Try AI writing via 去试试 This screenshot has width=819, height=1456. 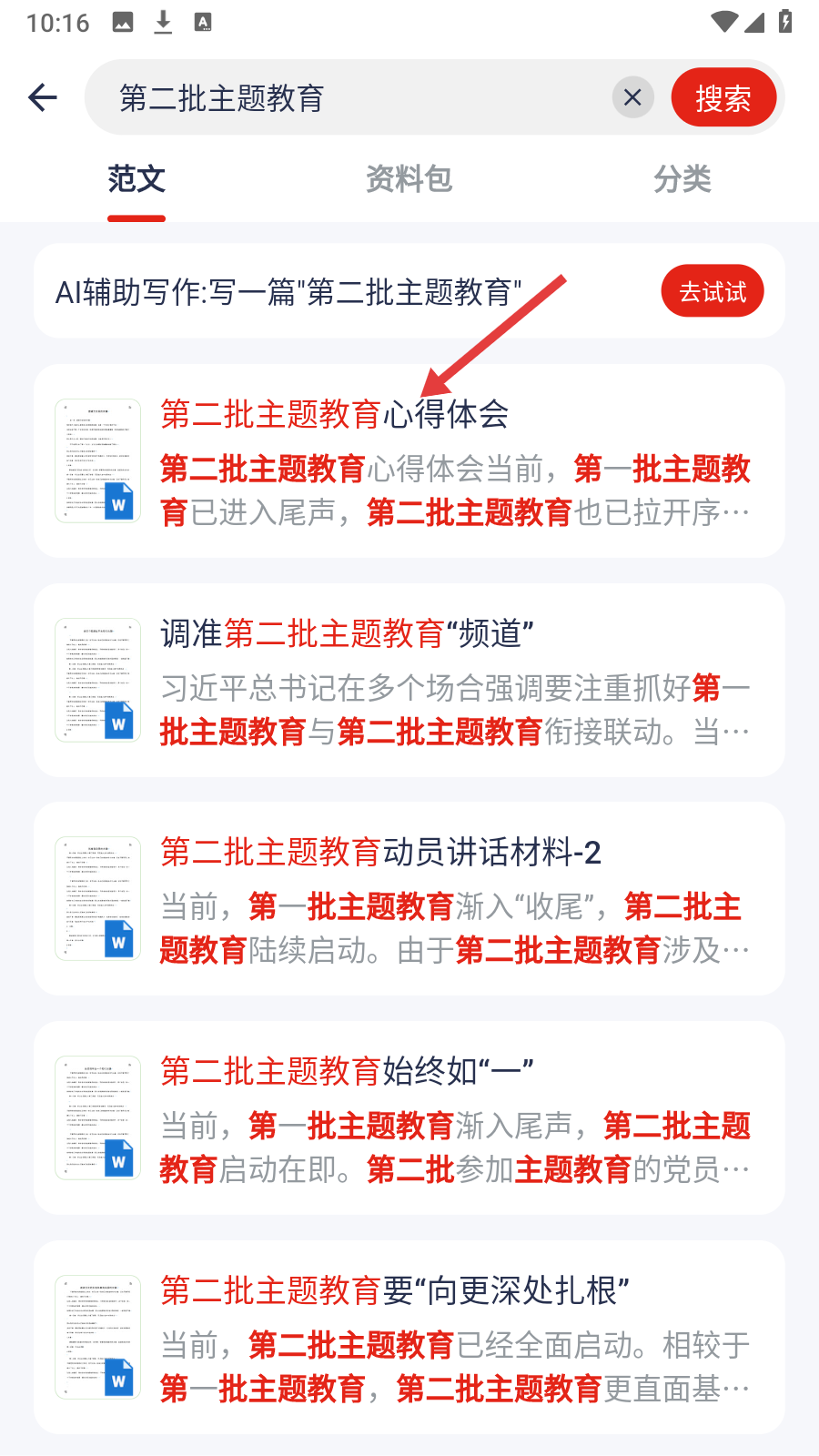713,291
